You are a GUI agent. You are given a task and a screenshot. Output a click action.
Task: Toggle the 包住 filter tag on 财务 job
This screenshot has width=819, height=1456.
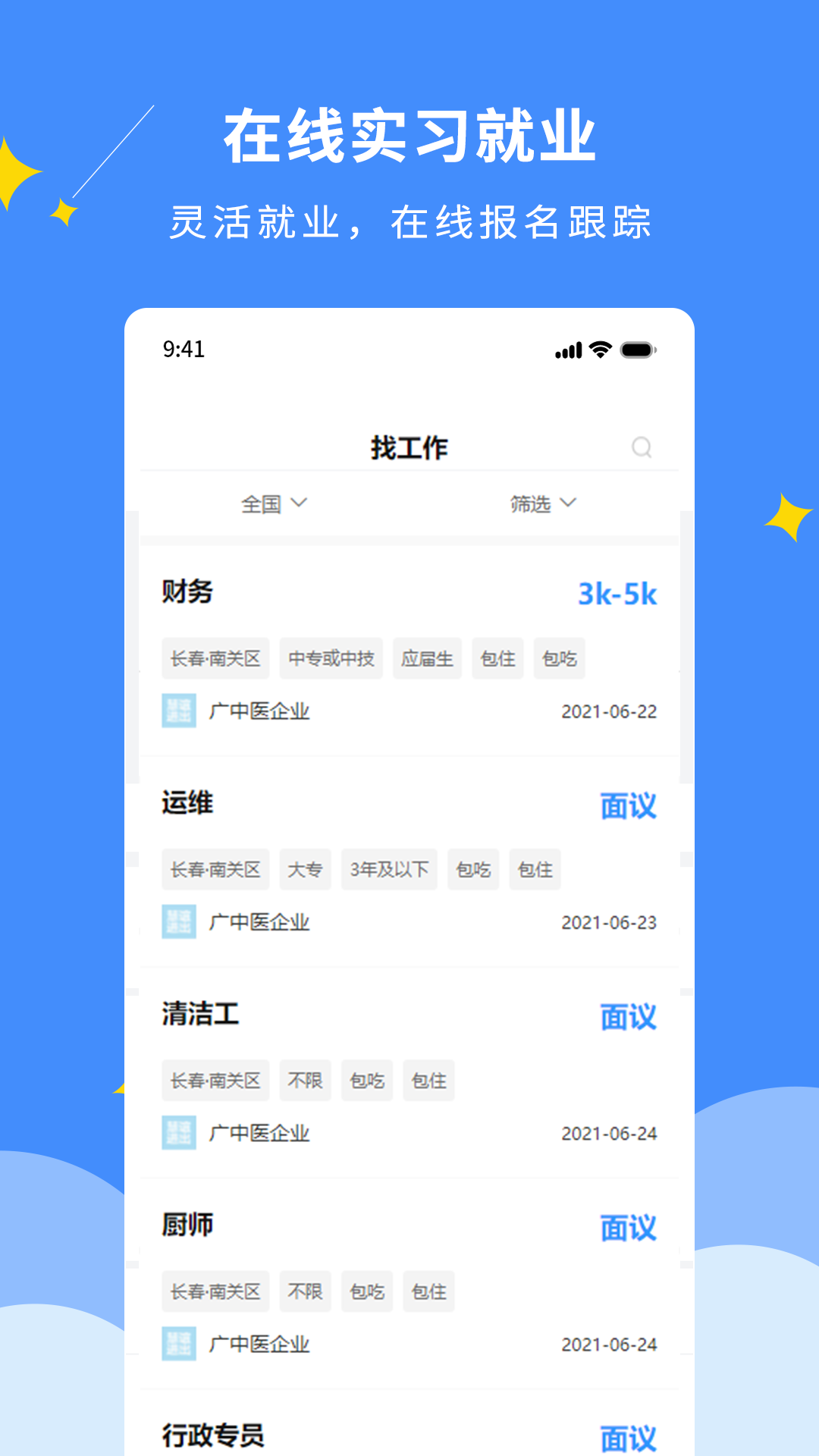click(497, 658)
